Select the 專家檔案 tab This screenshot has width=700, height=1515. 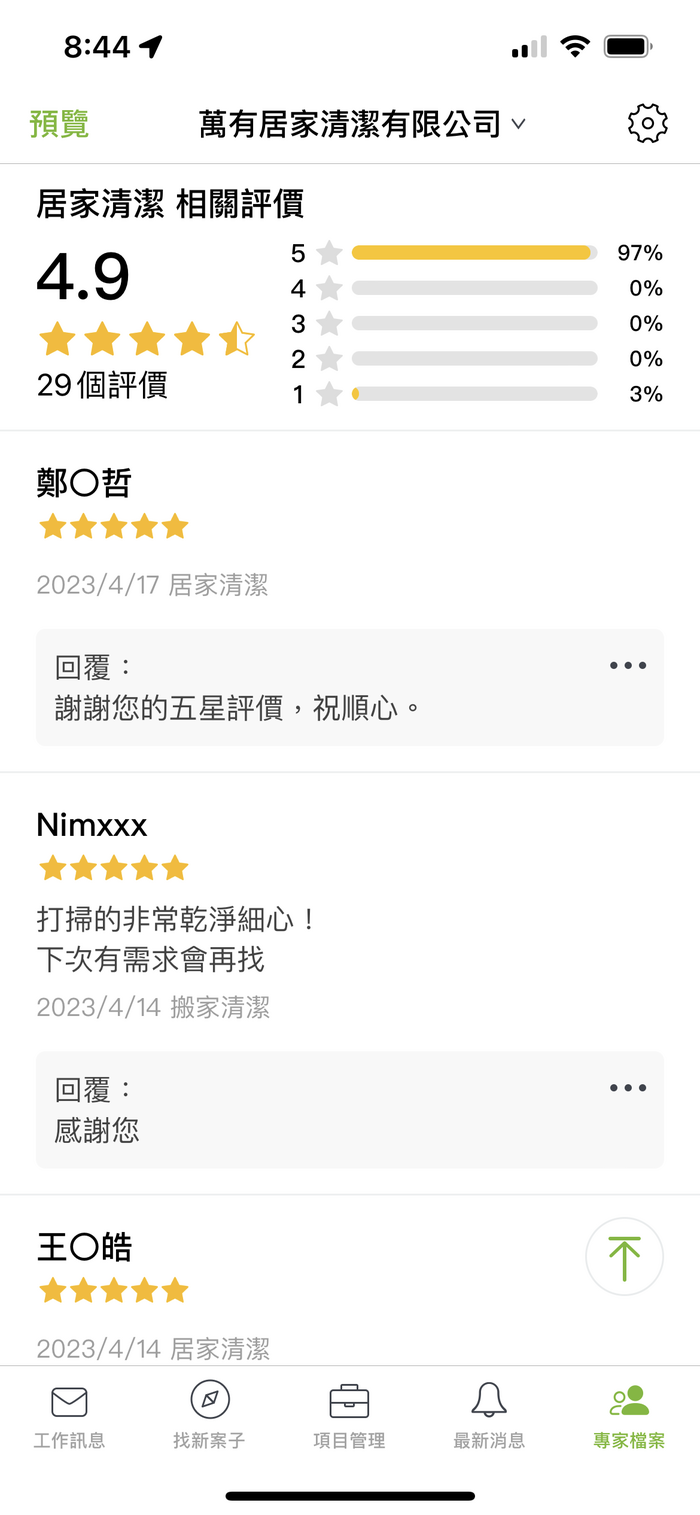pyautogui.click(x=629, y=1417)
